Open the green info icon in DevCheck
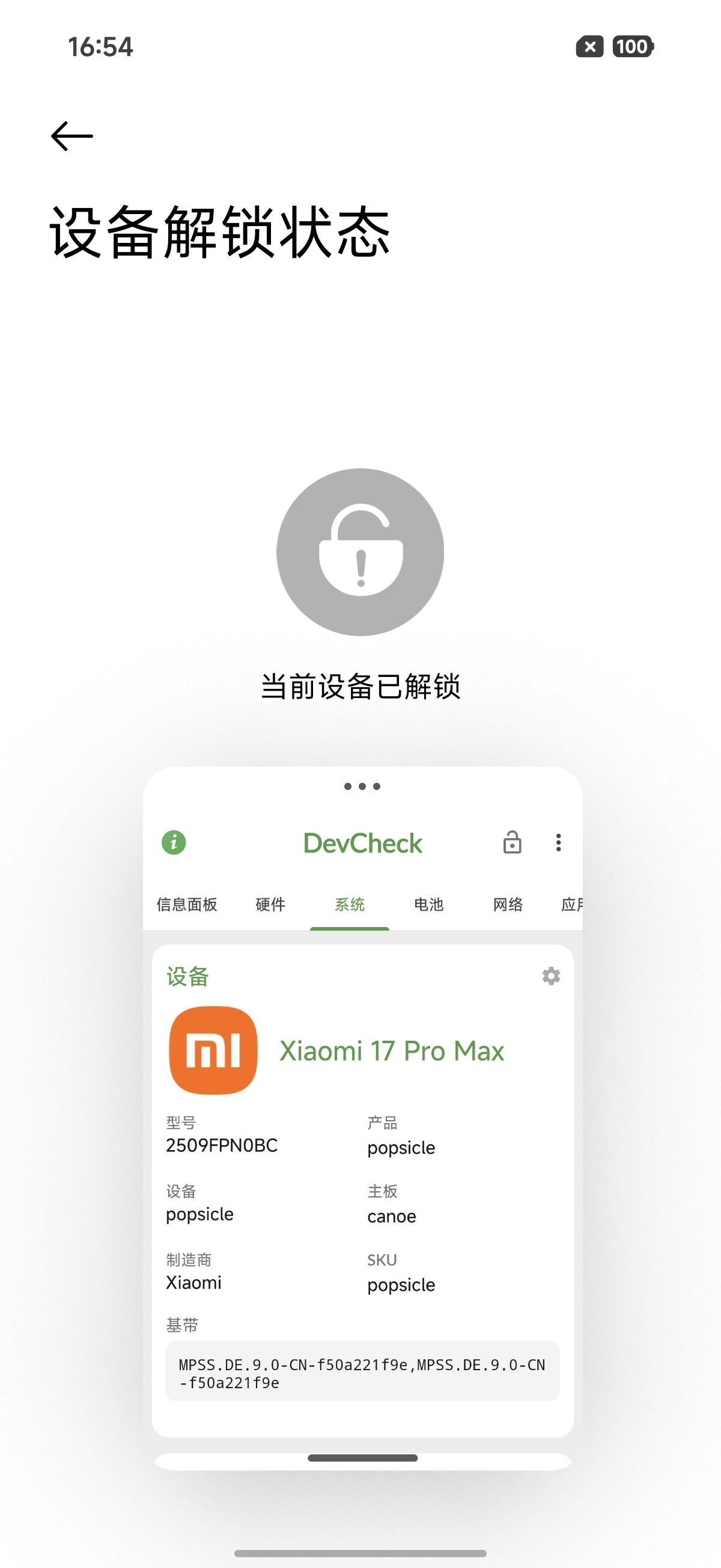This screenshot has height=1568, width=721. click(174, 843)
